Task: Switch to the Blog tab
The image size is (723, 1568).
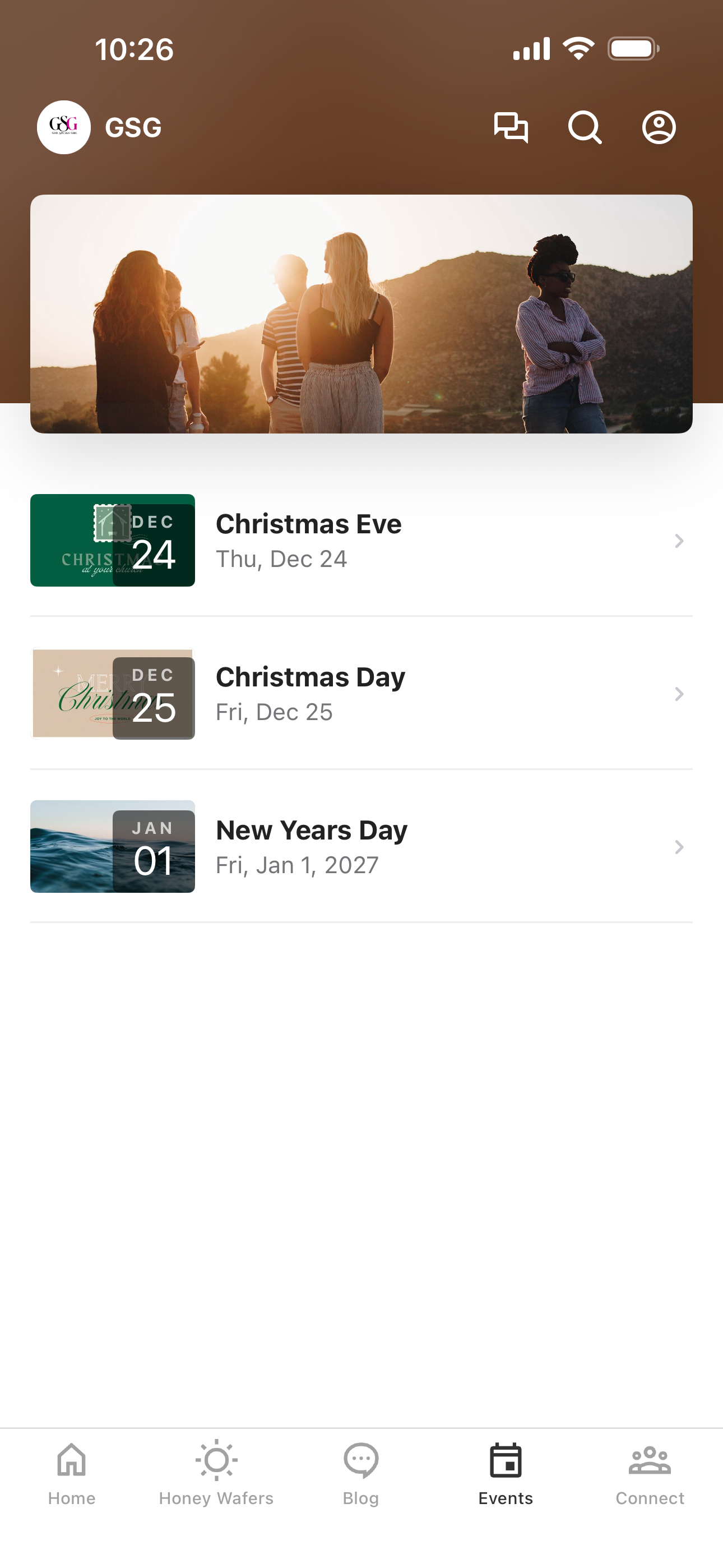Action: 361,1474
